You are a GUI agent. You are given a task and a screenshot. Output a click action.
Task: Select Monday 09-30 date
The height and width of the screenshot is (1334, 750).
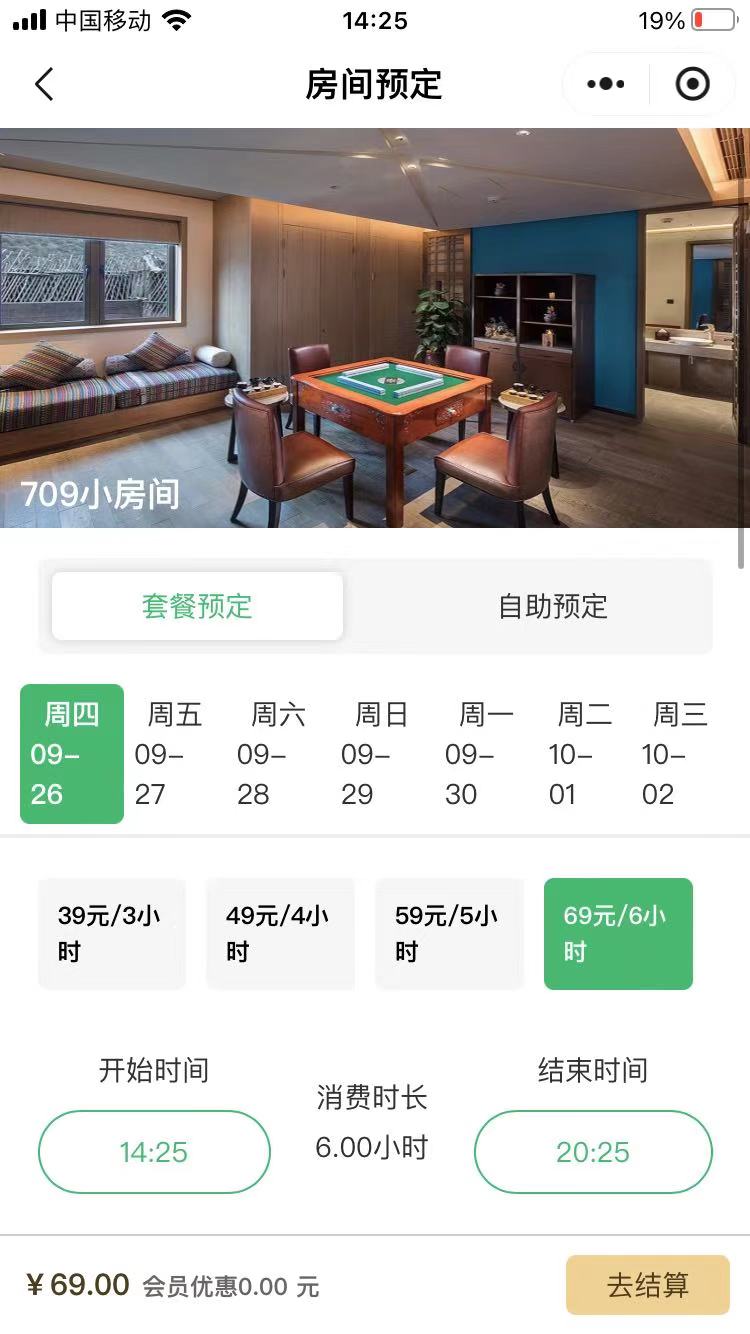tap(485, 754)
